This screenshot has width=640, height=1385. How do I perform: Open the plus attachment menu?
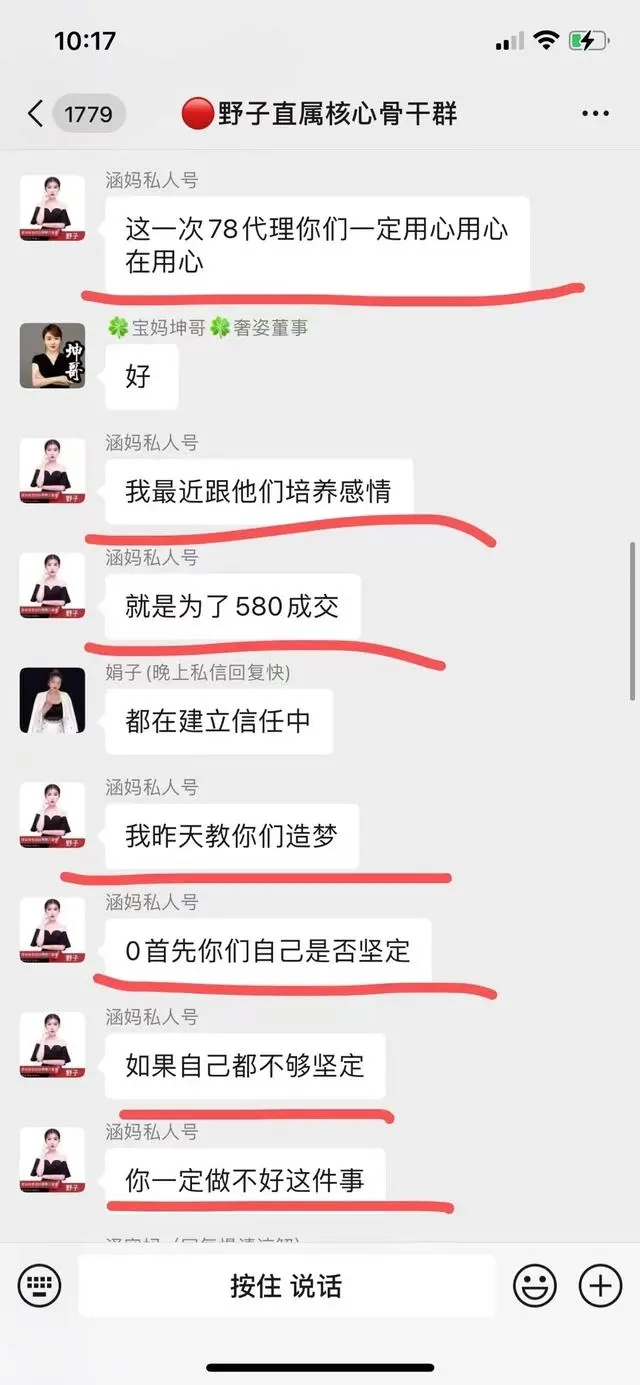click(600, 1285)
